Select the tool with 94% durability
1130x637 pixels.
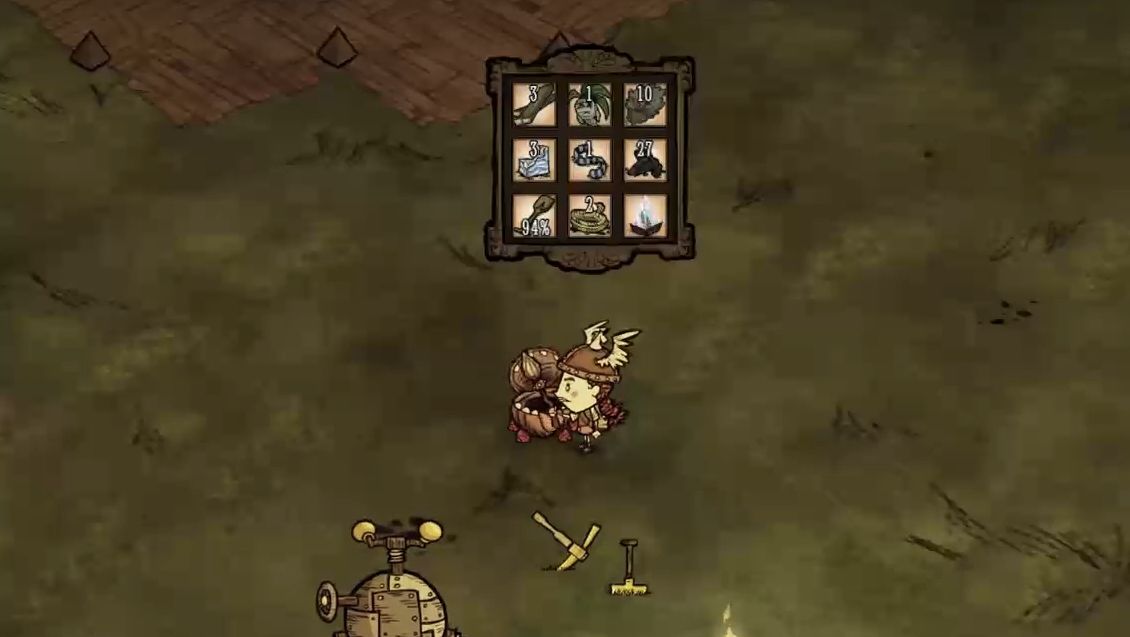pyautogui.click(x=533, y=215)
